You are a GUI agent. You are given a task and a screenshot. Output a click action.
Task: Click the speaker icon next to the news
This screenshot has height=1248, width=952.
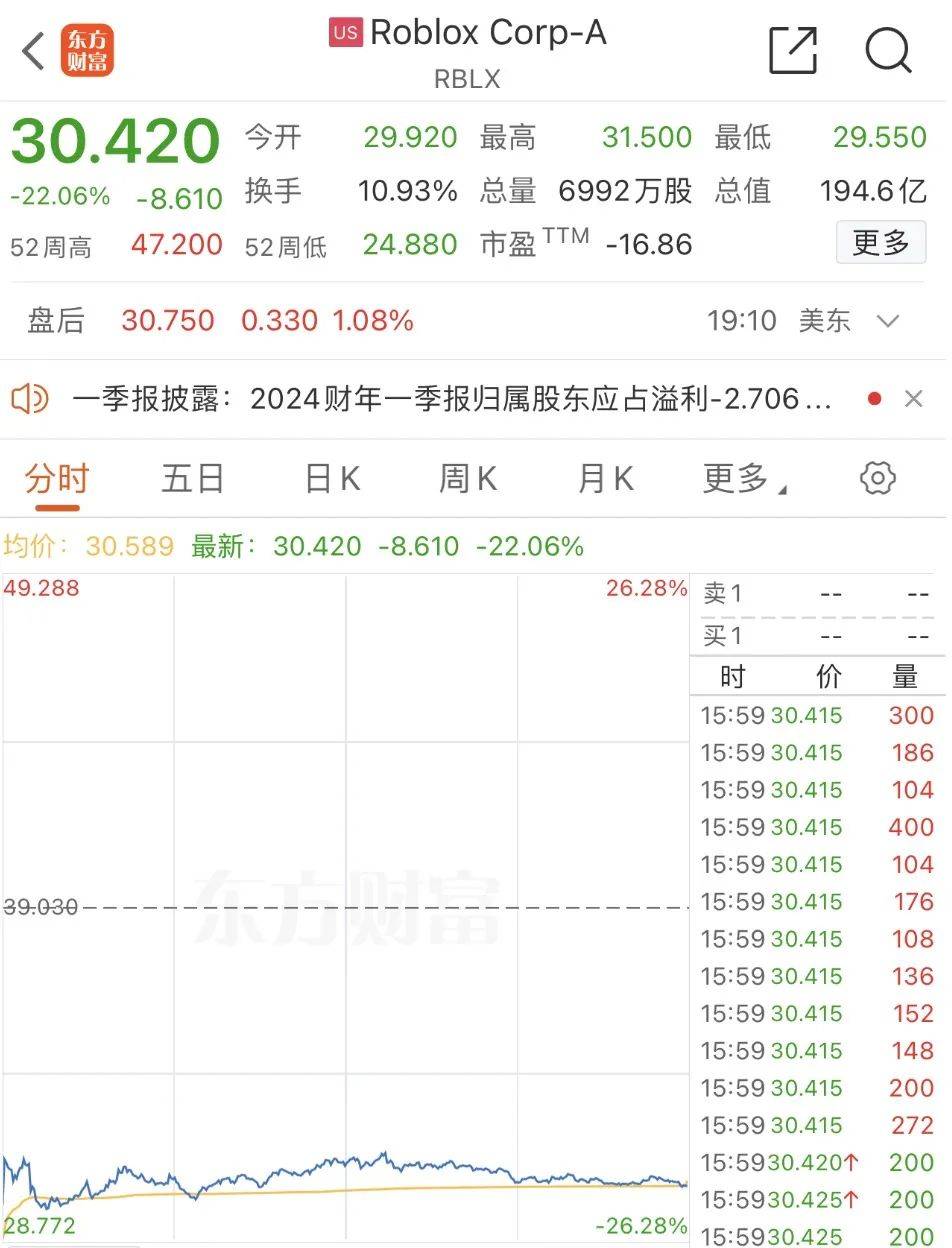pyautogui.click(x=31, y=397)
